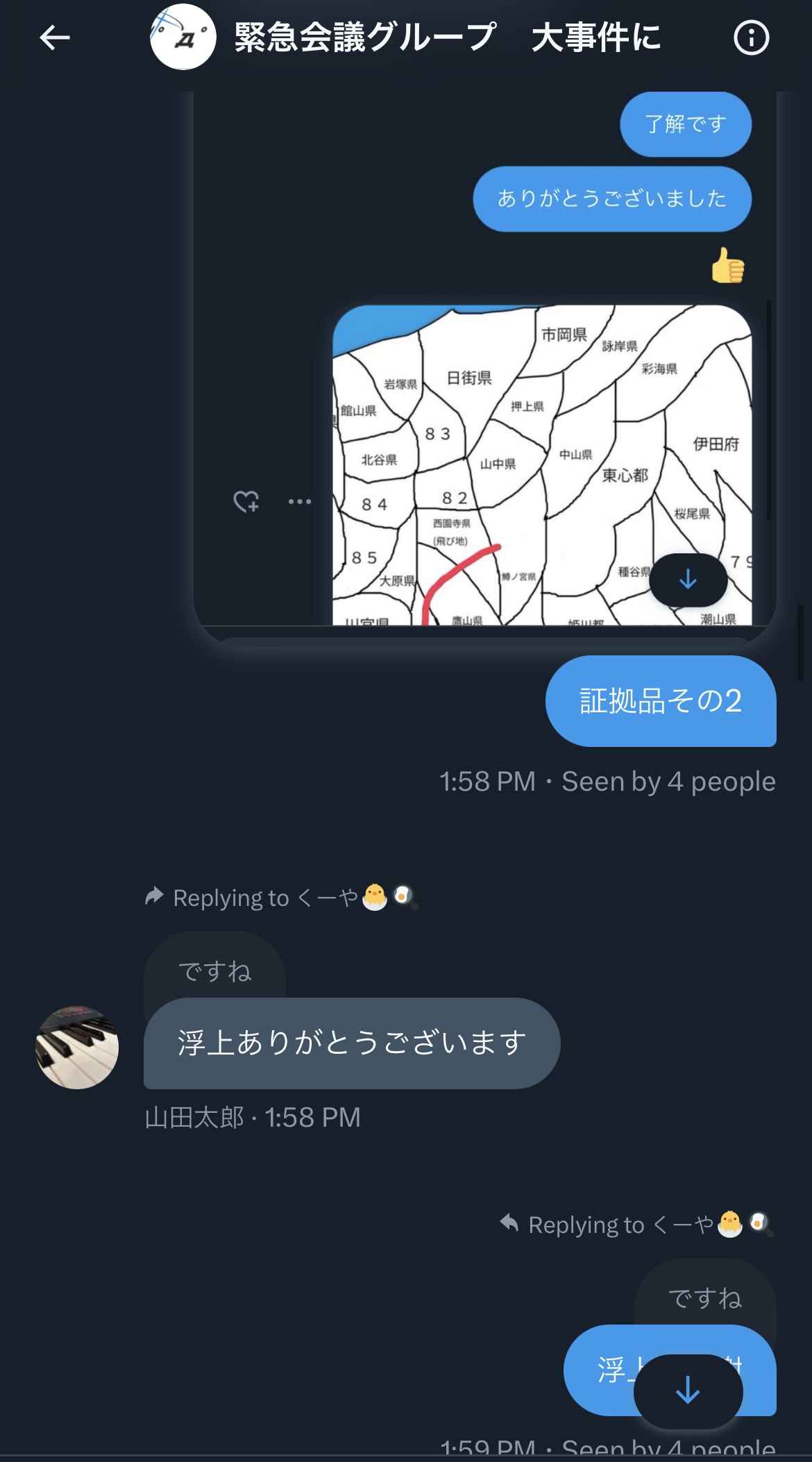Go back from the group chat

55,37
